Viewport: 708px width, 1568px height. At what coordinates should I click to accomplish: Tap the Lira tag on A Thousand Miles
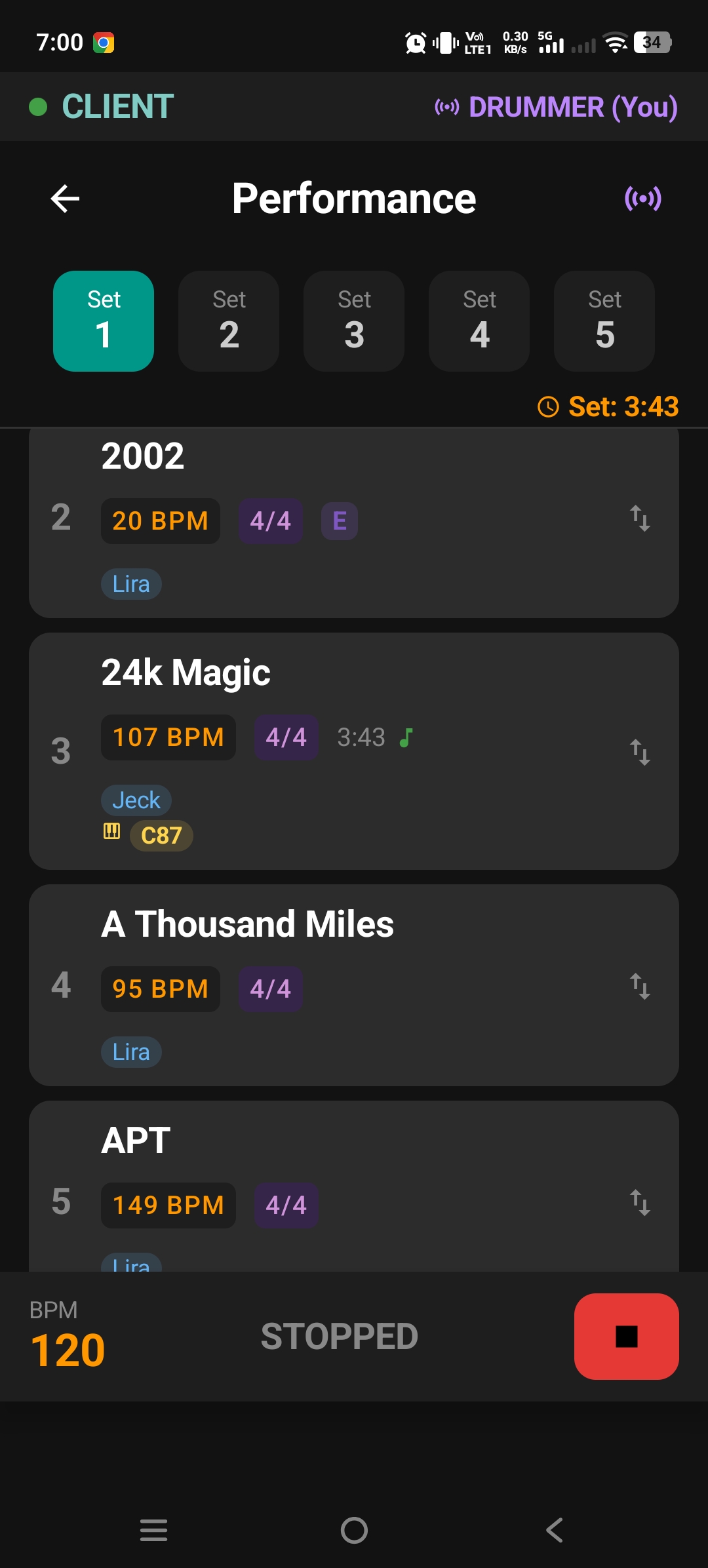coord(130,1051)
